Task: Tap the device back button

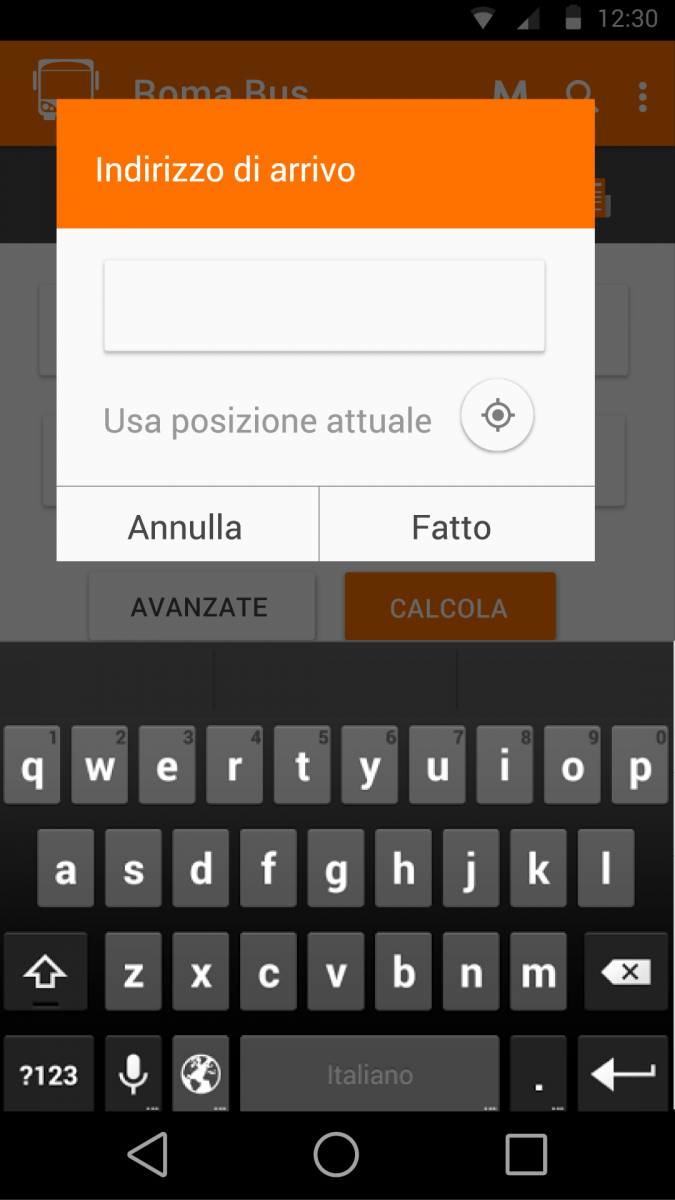Action: [148, 1155]
